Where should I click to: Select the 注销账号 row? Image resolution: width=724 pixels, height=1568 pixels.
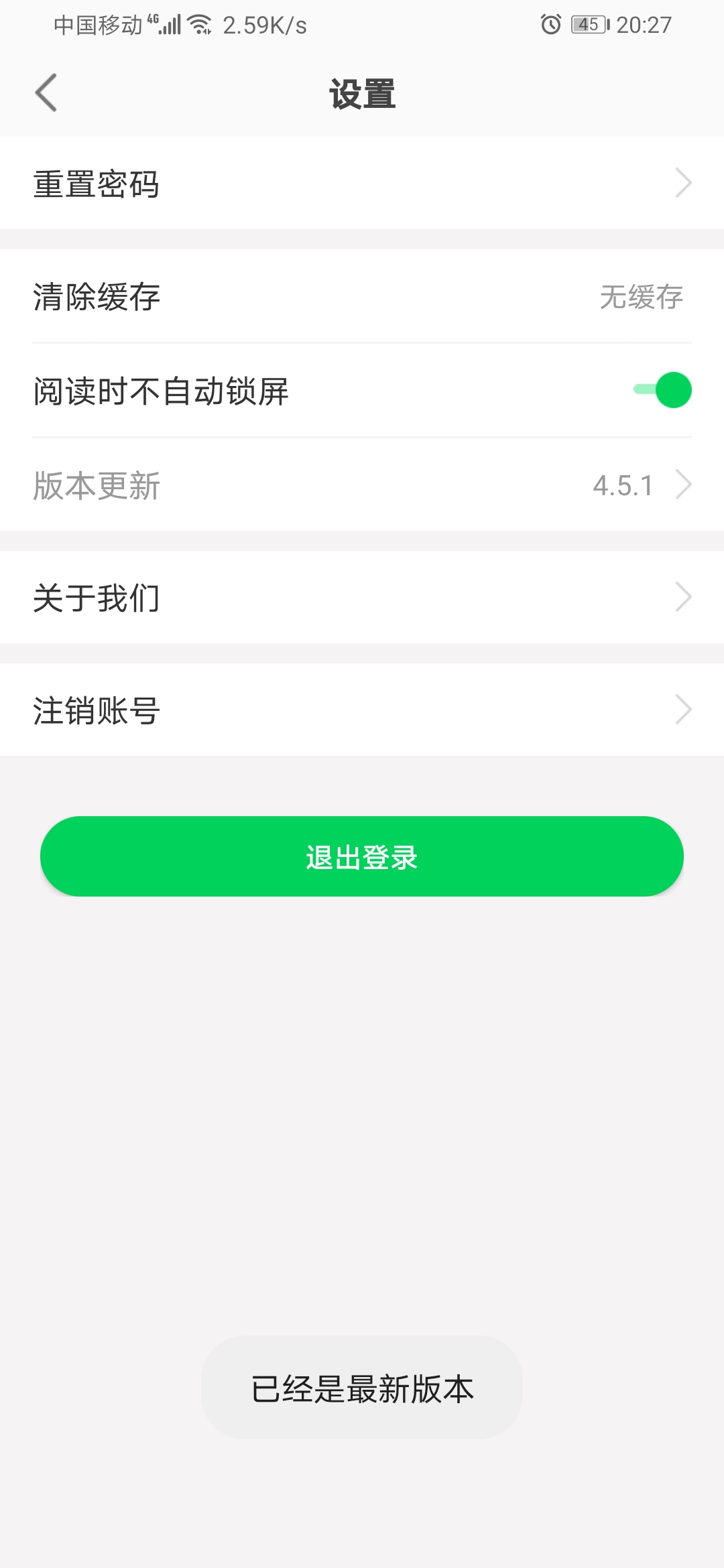[x=362, y=710]
